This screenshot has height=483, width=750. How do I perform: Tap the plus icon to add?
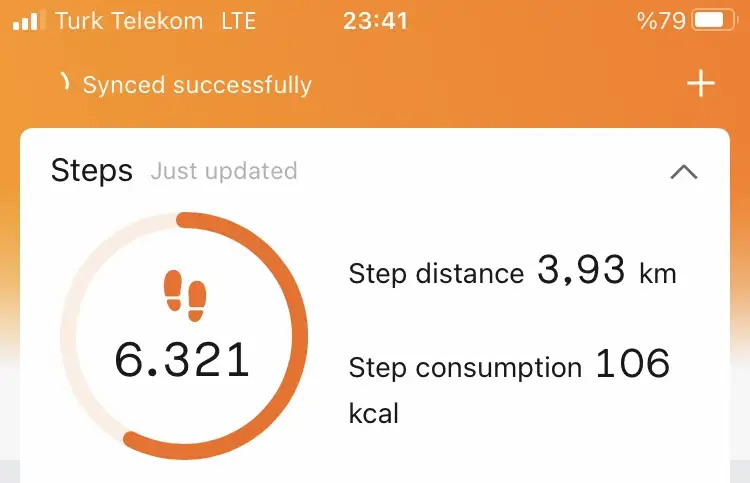point(701,84)
